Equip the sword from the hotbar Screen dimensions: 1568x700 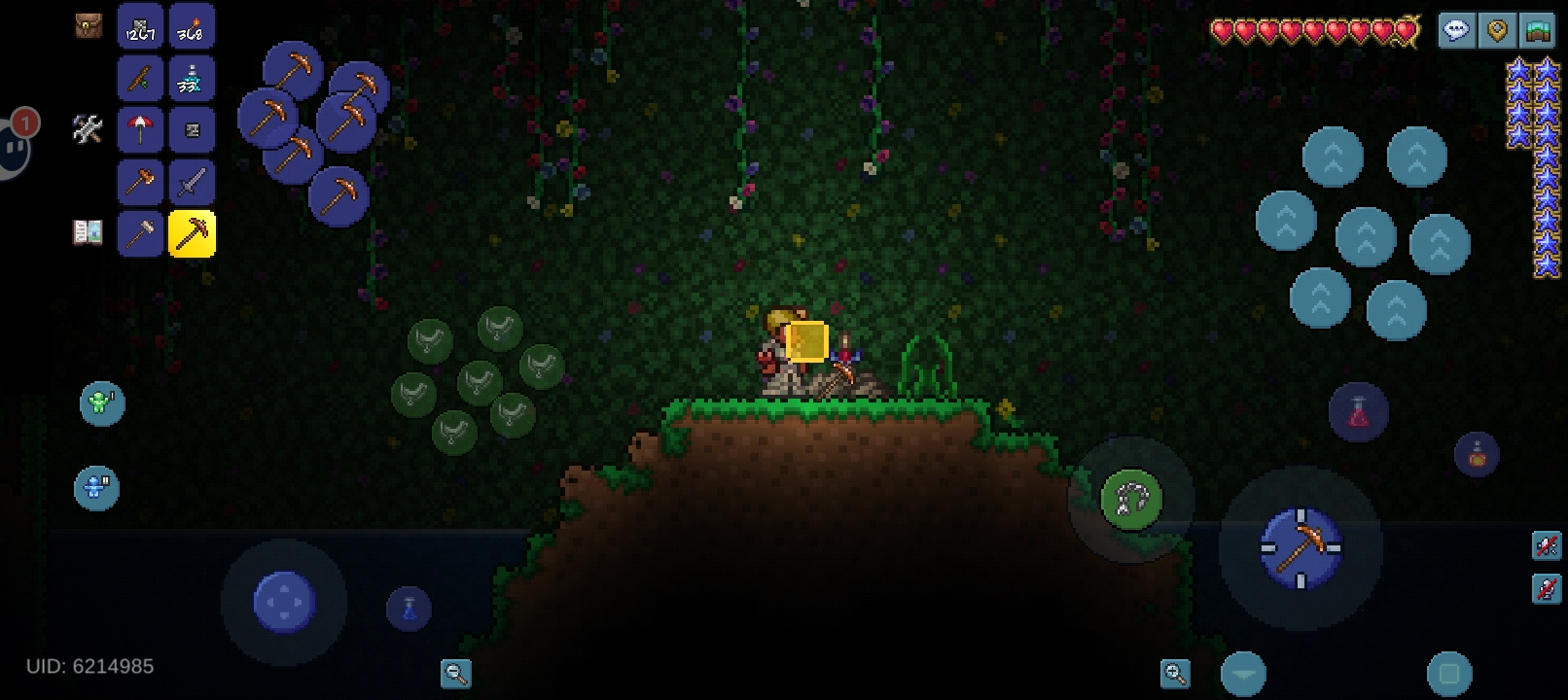pos(192,182)
